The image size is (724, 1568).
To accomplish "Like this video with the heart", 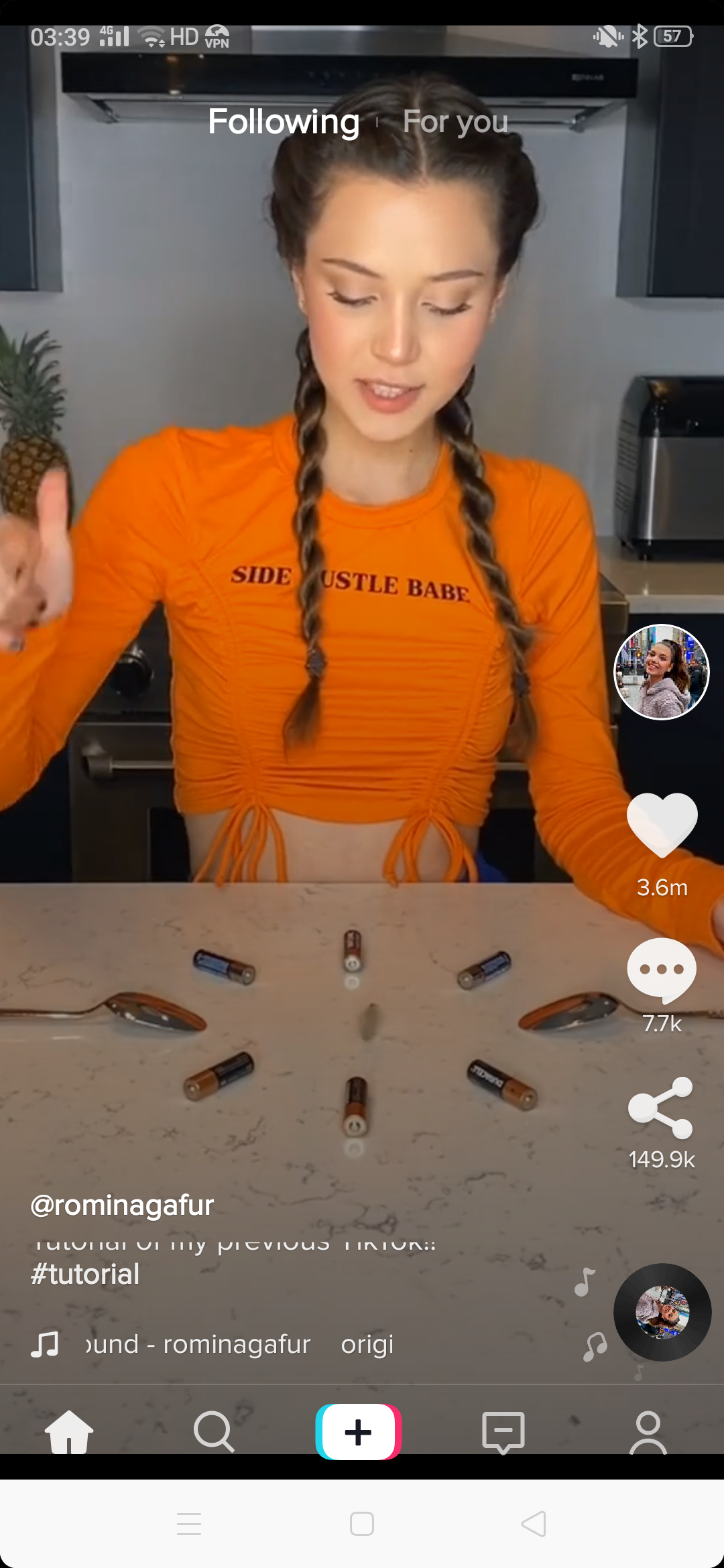I will coord(662,824).
